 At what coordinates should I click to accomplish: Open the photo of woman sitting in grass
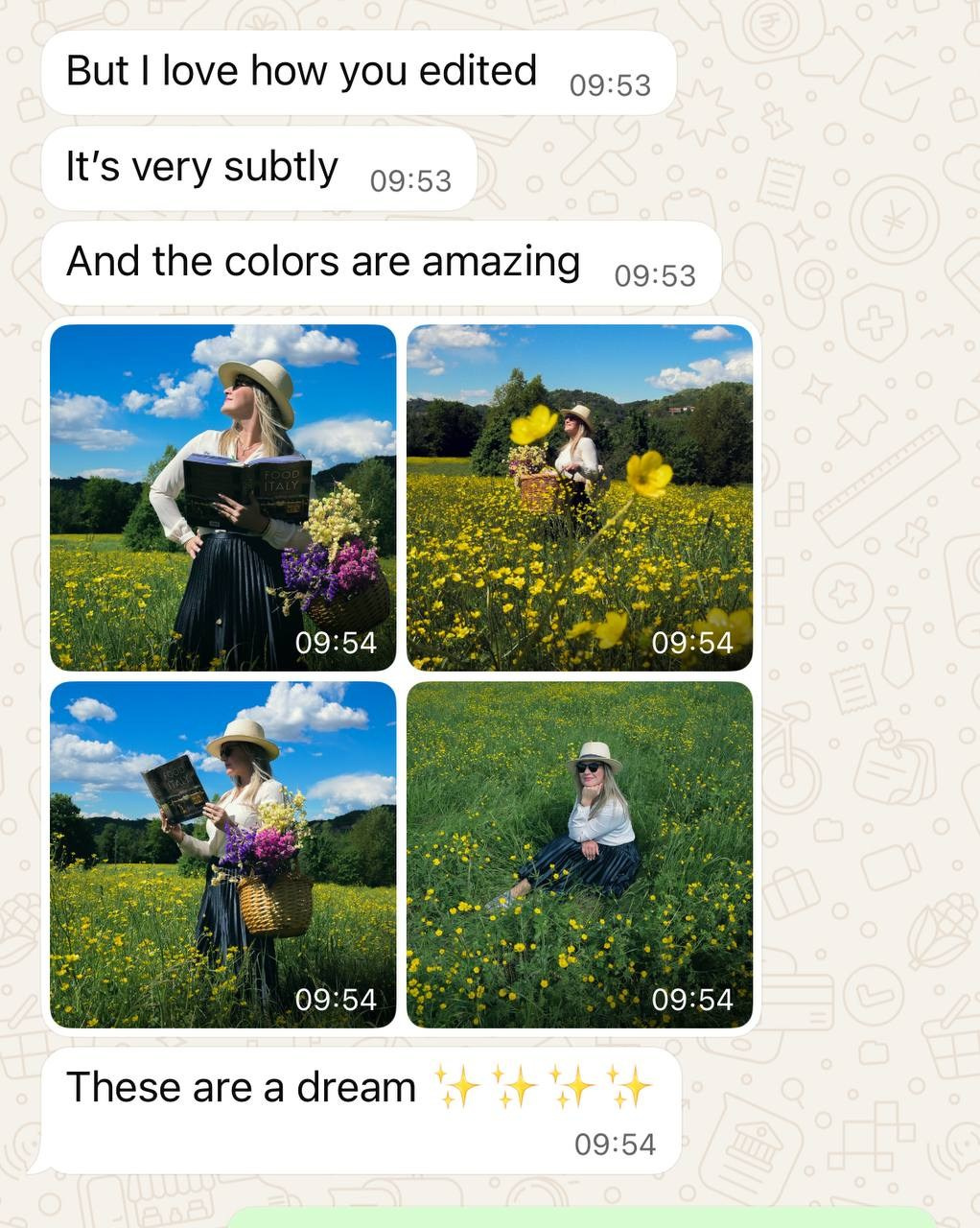[579, 854]
